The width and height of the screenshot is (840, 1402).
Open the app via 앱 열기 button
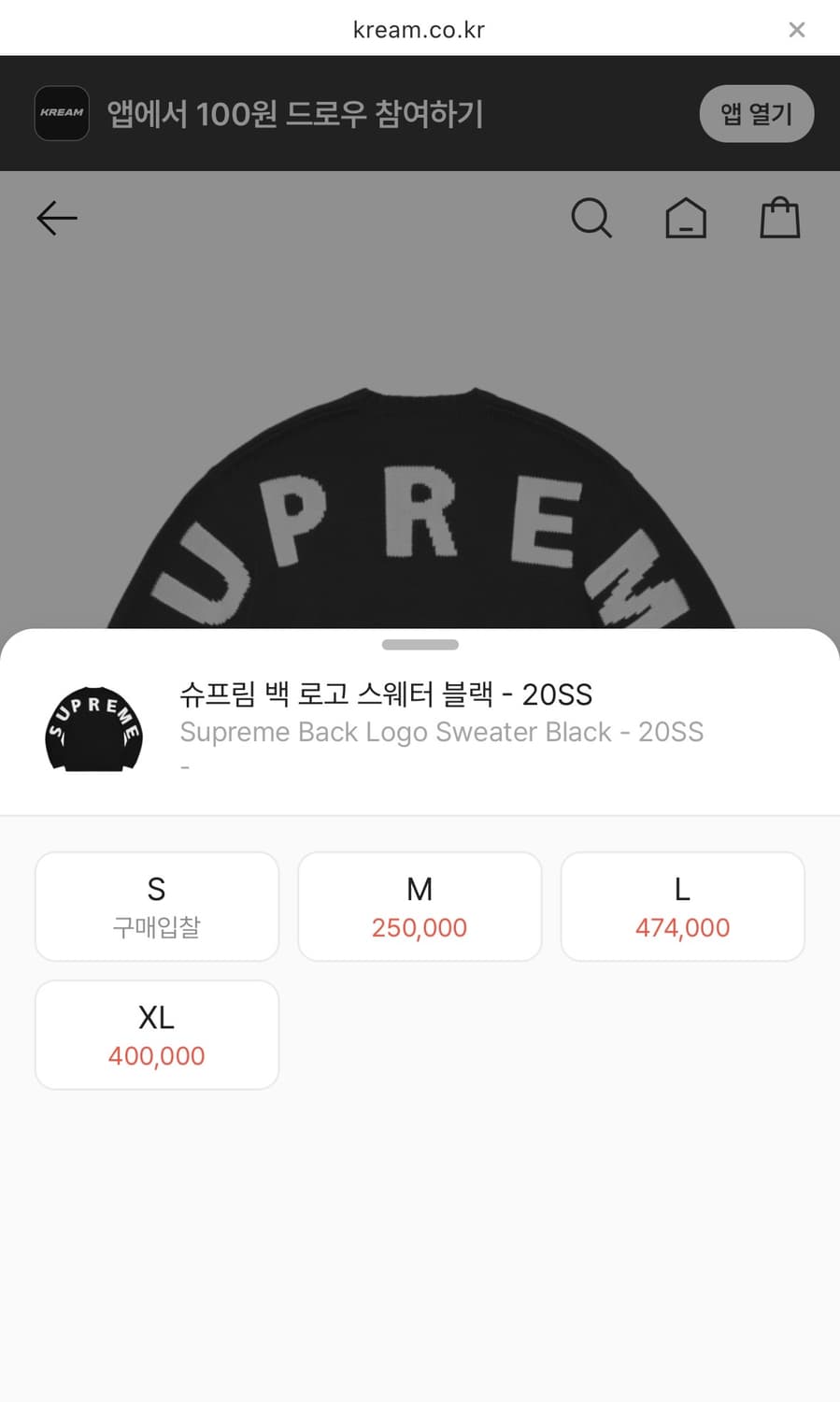click(757, 113)
